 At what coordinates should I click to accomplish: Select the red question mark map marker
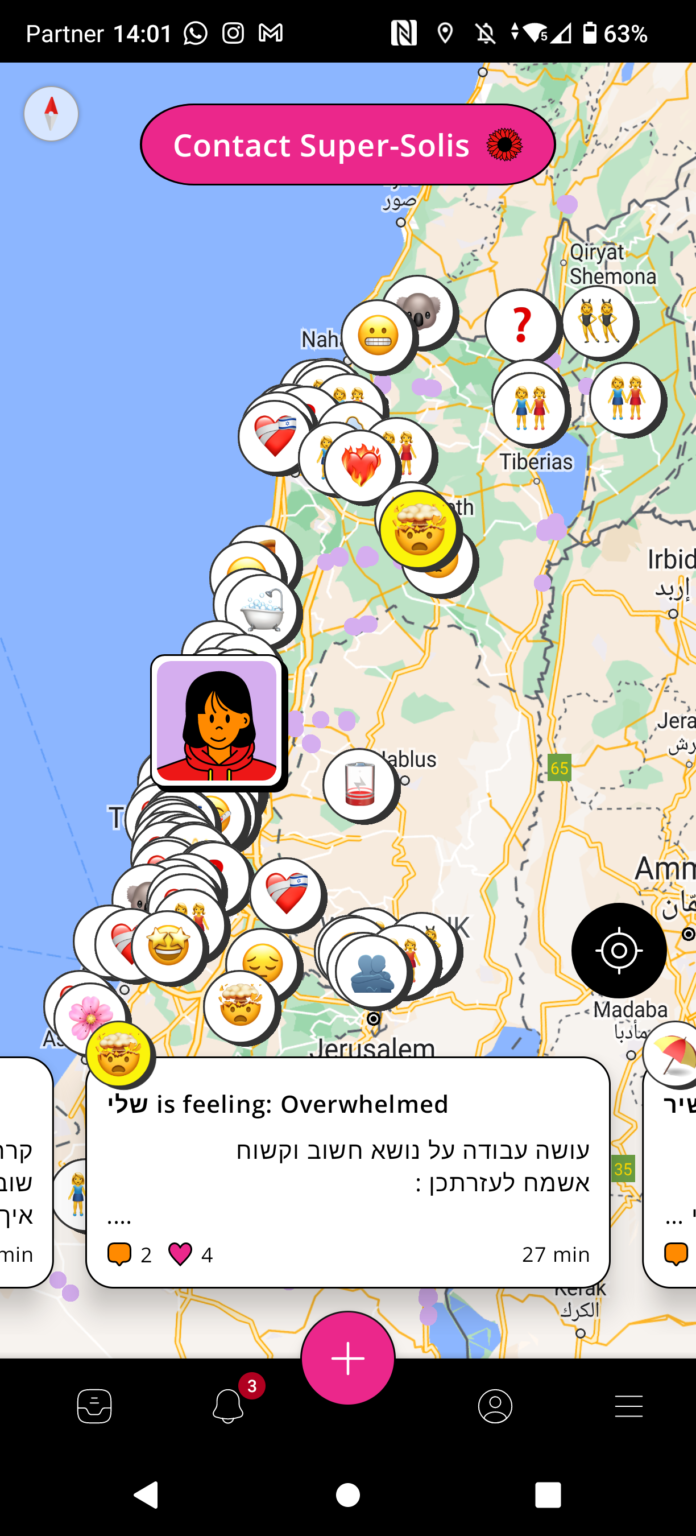click(521, 326)
